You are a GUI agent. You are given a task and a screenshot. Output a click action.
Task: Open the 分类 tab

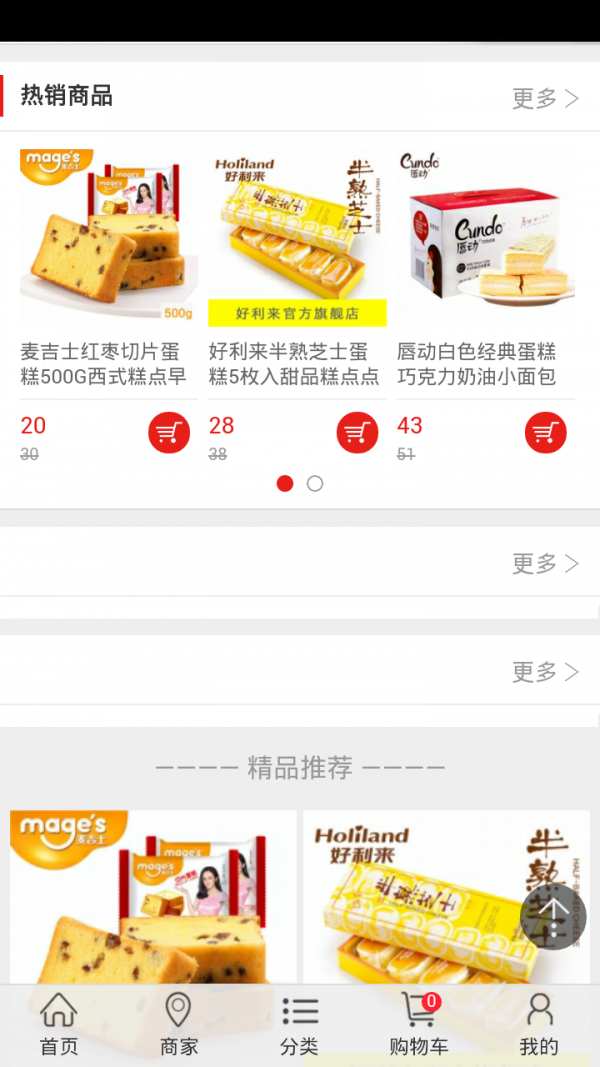click(299, 1025)
